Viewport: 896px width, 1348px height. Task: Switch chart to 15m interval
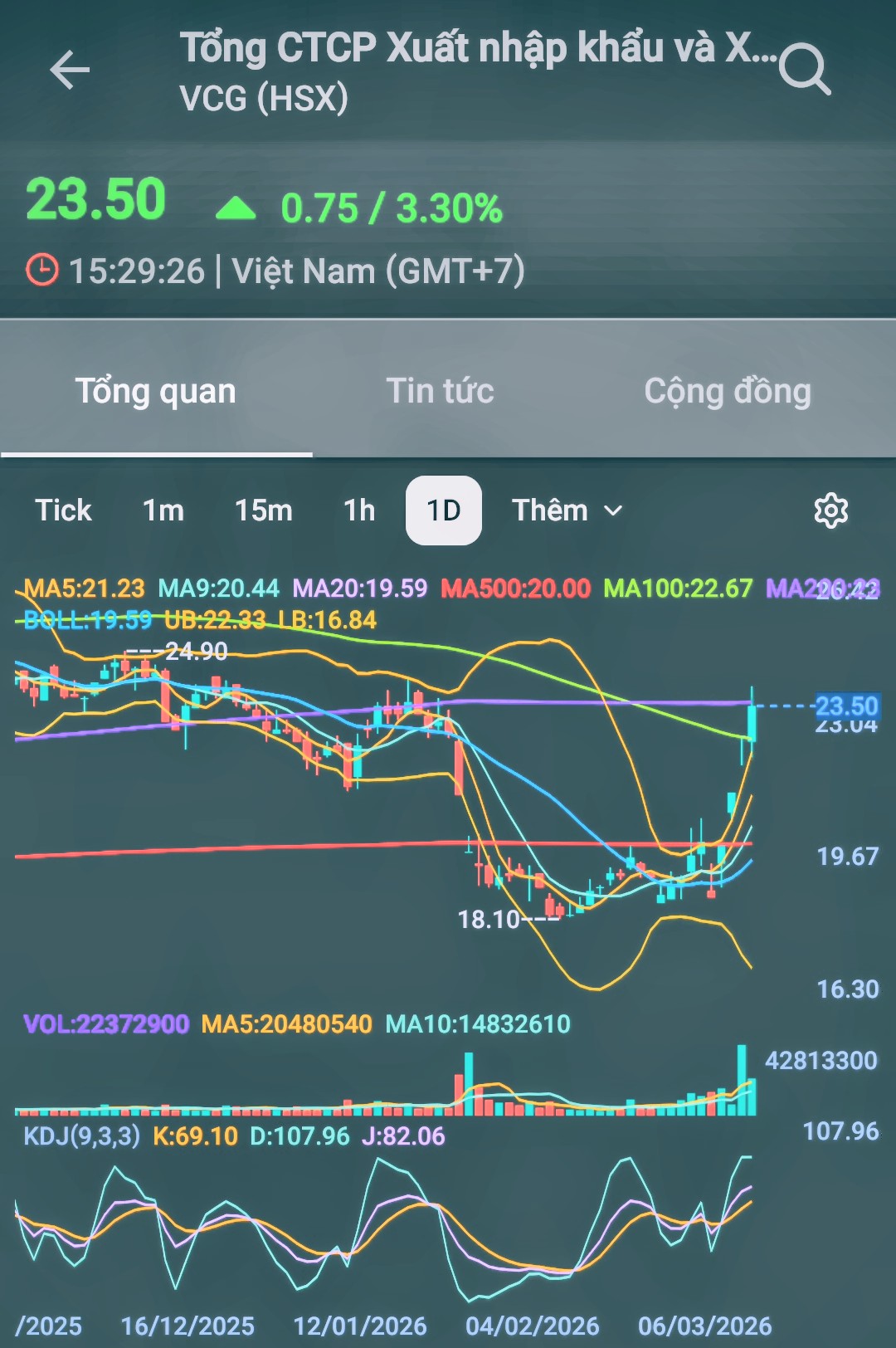coord(264,510)
